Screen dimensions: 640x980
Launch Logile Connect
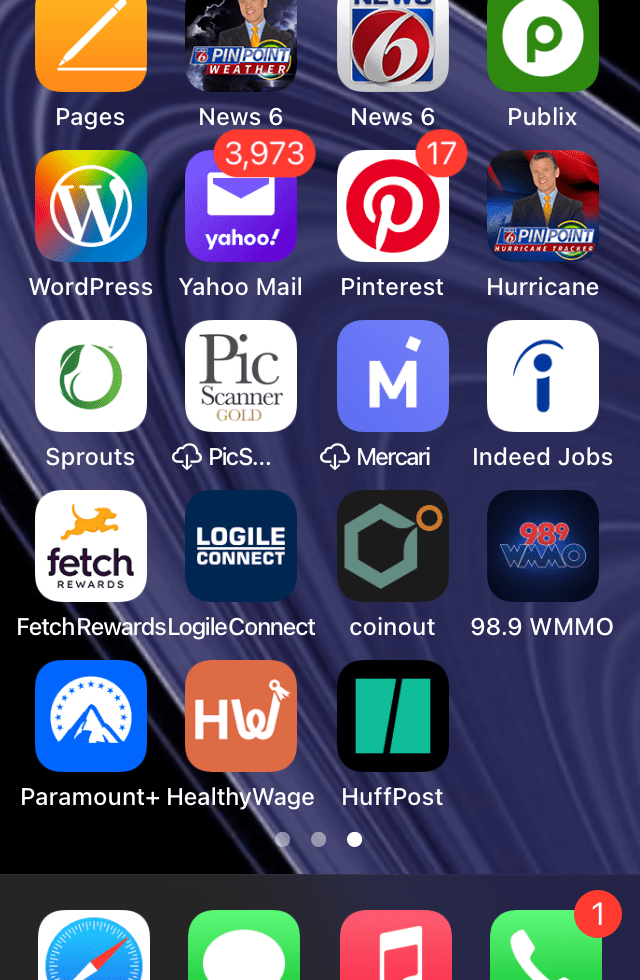point(241,546)
